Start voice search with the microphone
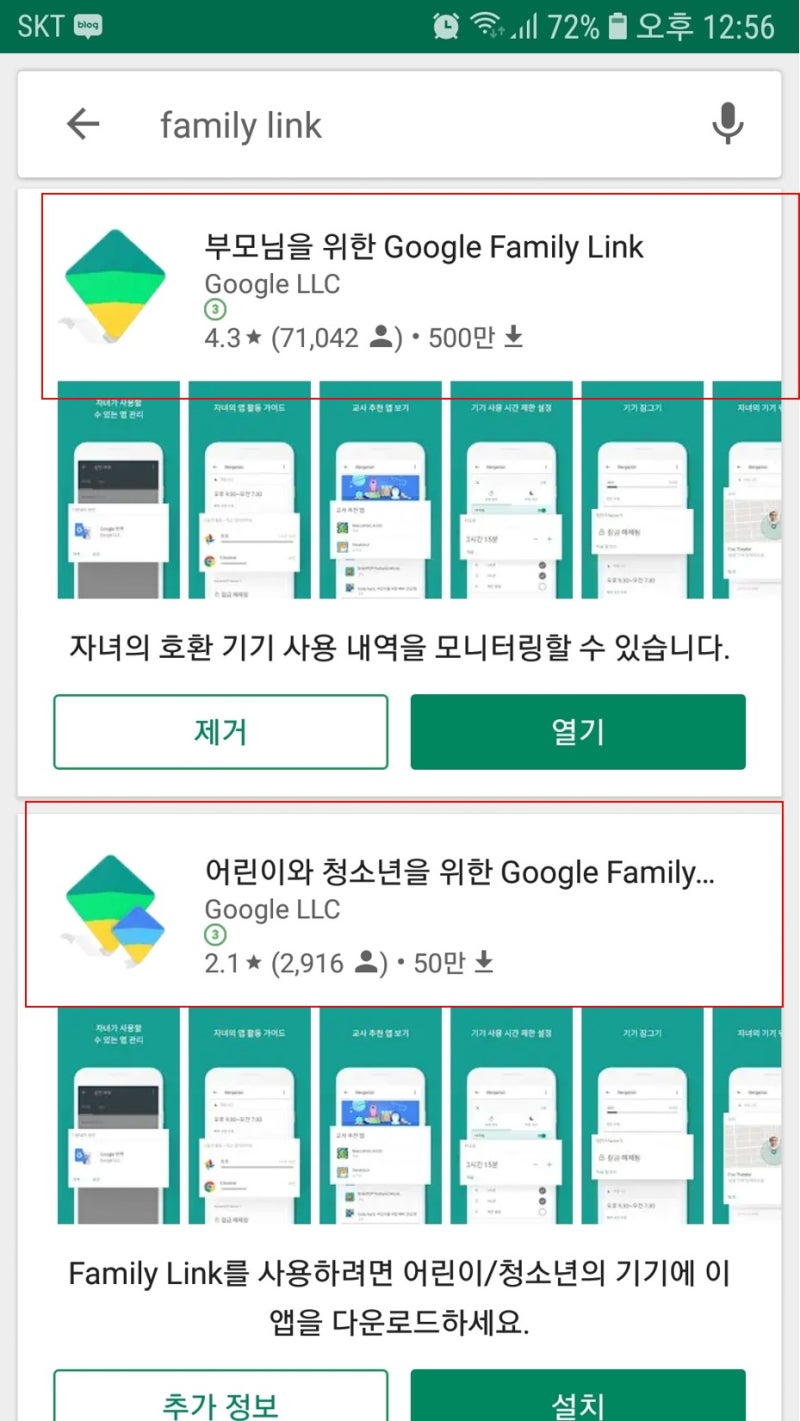This screenshot has width=800, height=1421. pos(727,124)
